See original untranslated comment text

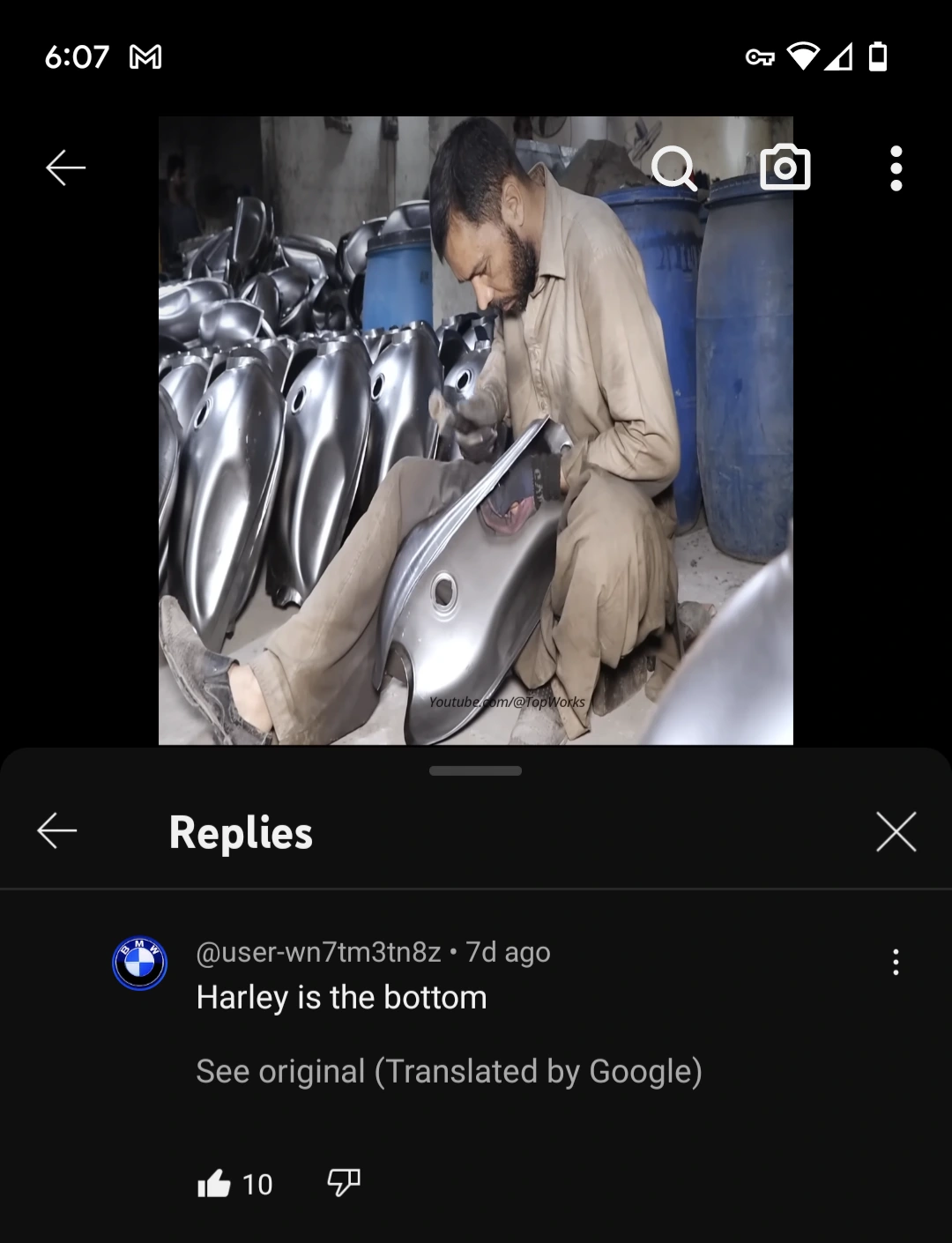[449, 1071]
